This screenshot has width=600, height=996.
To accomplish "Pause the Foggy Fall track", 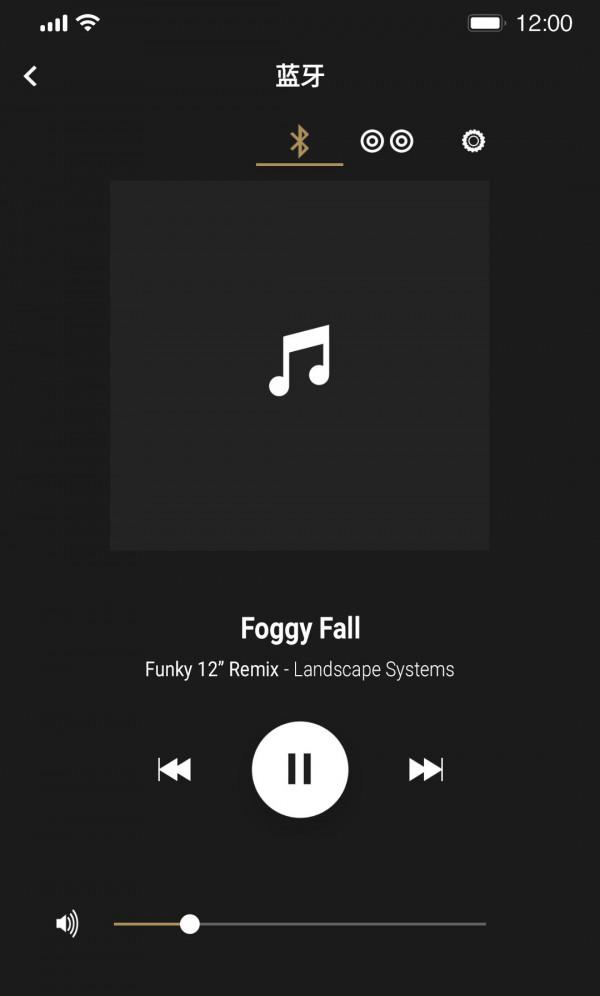I will (x=300, y=769).
